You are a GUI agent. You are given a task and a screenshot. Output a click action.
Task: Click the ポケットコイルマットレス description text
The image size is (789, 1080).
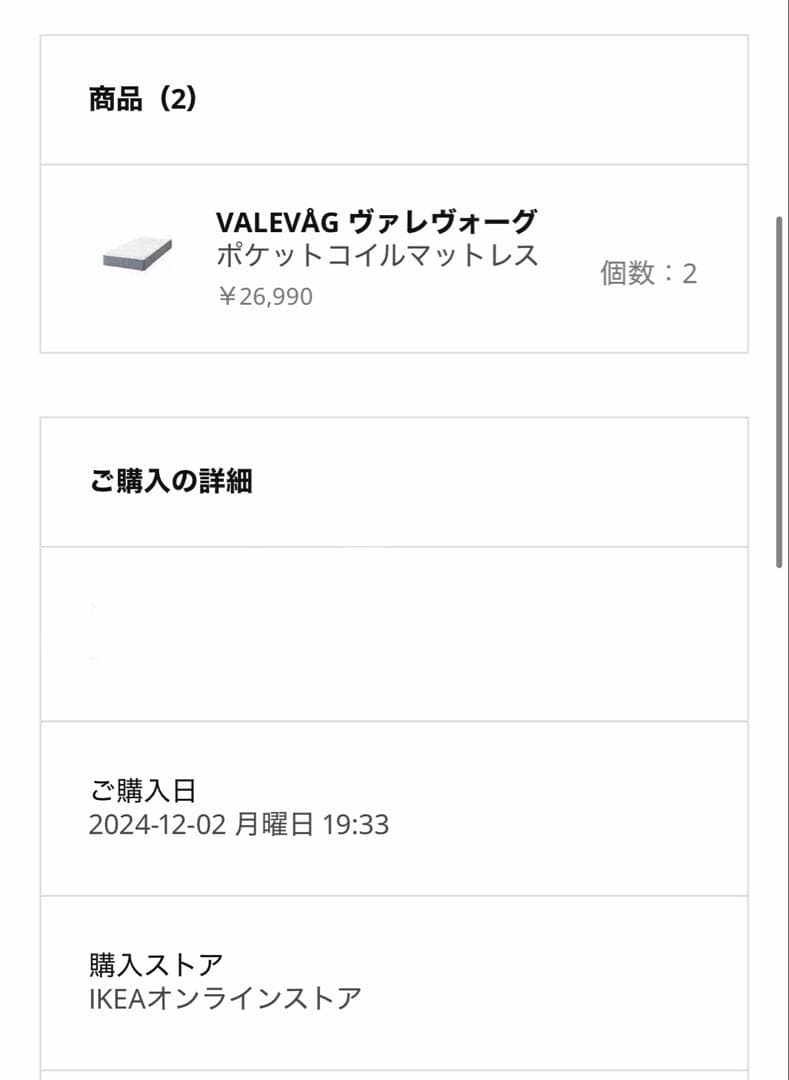pyautogui.click(x=374, y=256)
